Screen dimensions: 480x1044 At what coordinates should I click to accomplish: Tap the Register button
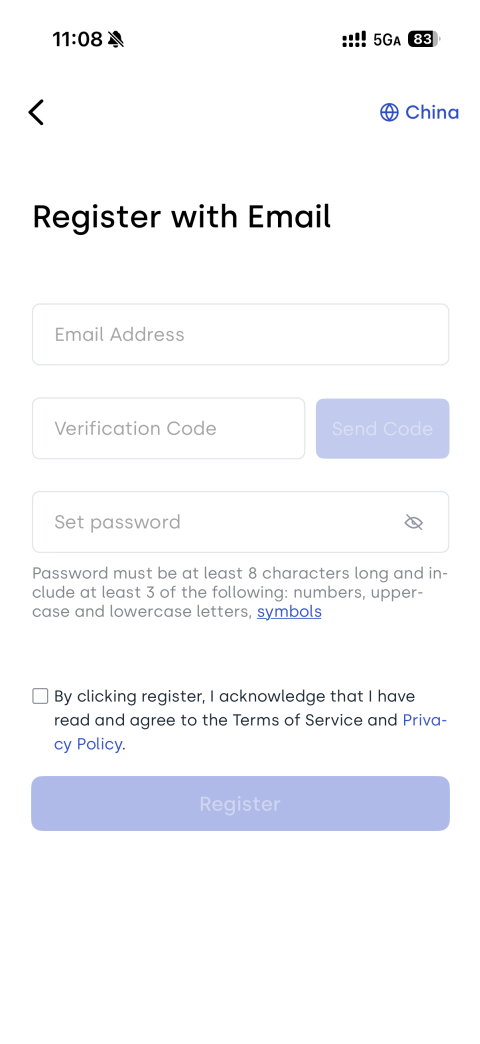pos(240,804)
